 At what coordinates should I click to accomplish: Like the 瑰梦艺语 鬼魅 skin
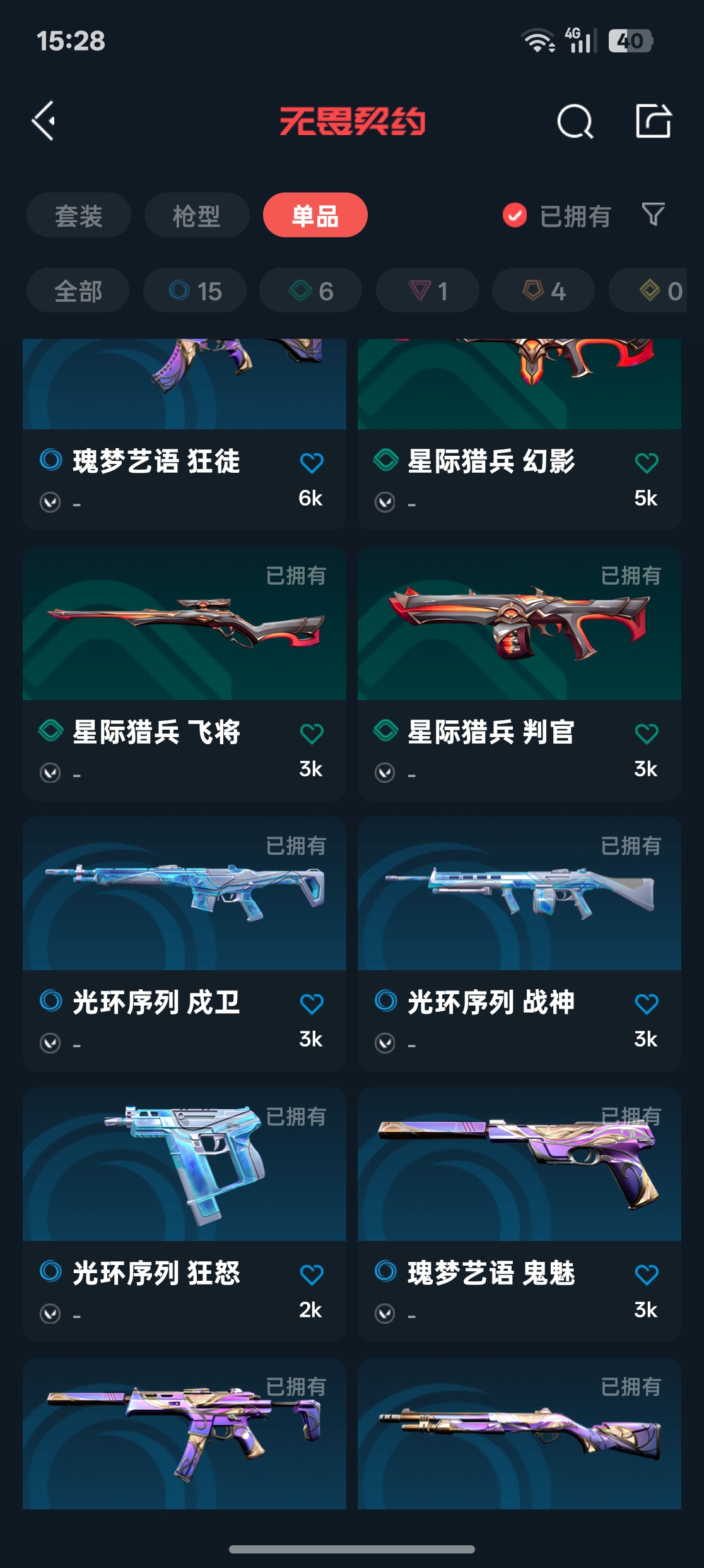[x=647, y=1274]
